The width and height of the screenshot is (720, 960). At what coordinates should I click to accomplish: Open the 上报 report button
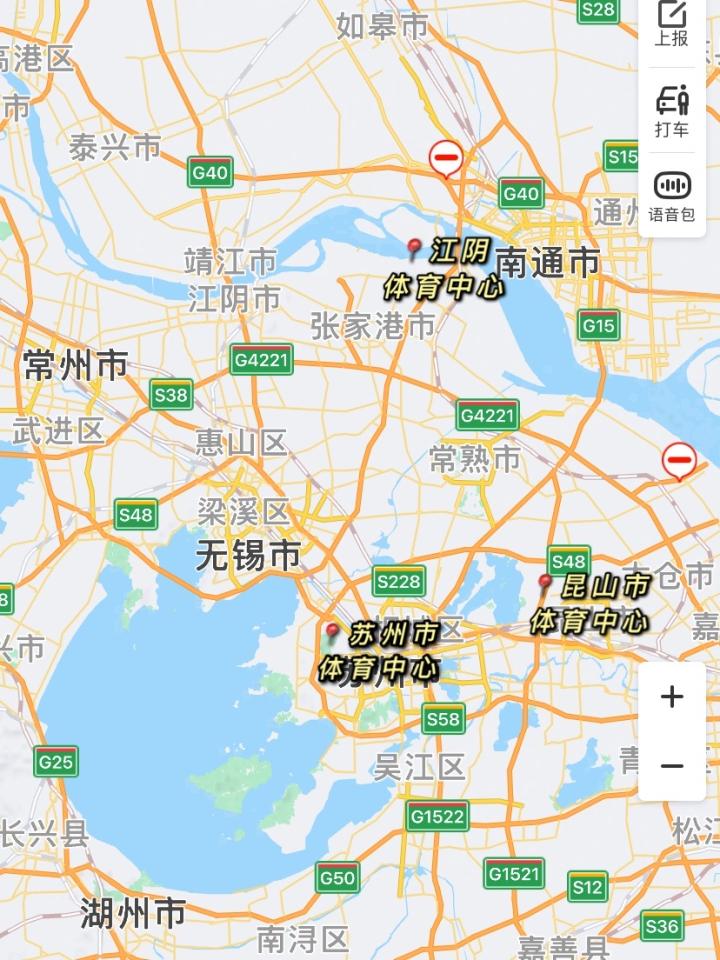pyautogui.click(x=671, y=24)
